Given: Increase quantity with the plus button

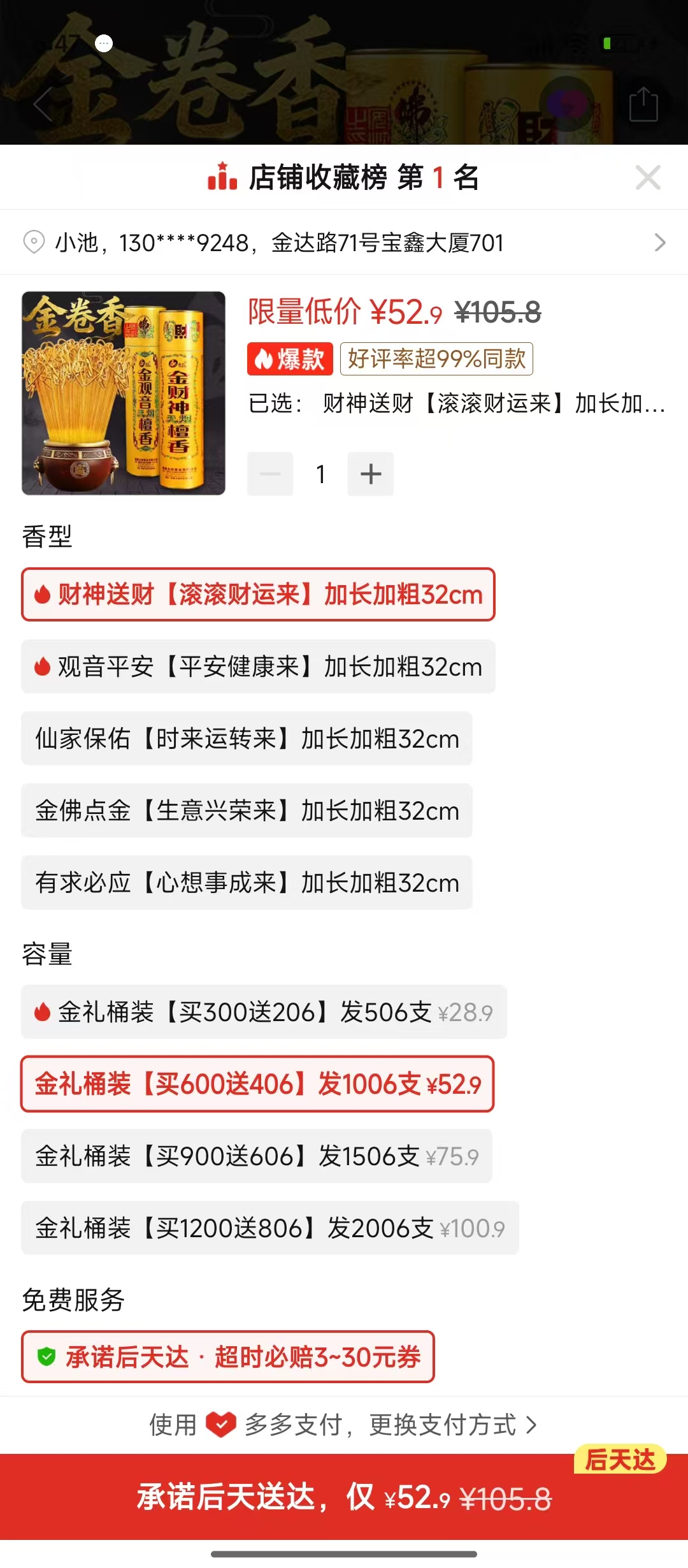Looking at the screenshot, I should tap(371, 474).
